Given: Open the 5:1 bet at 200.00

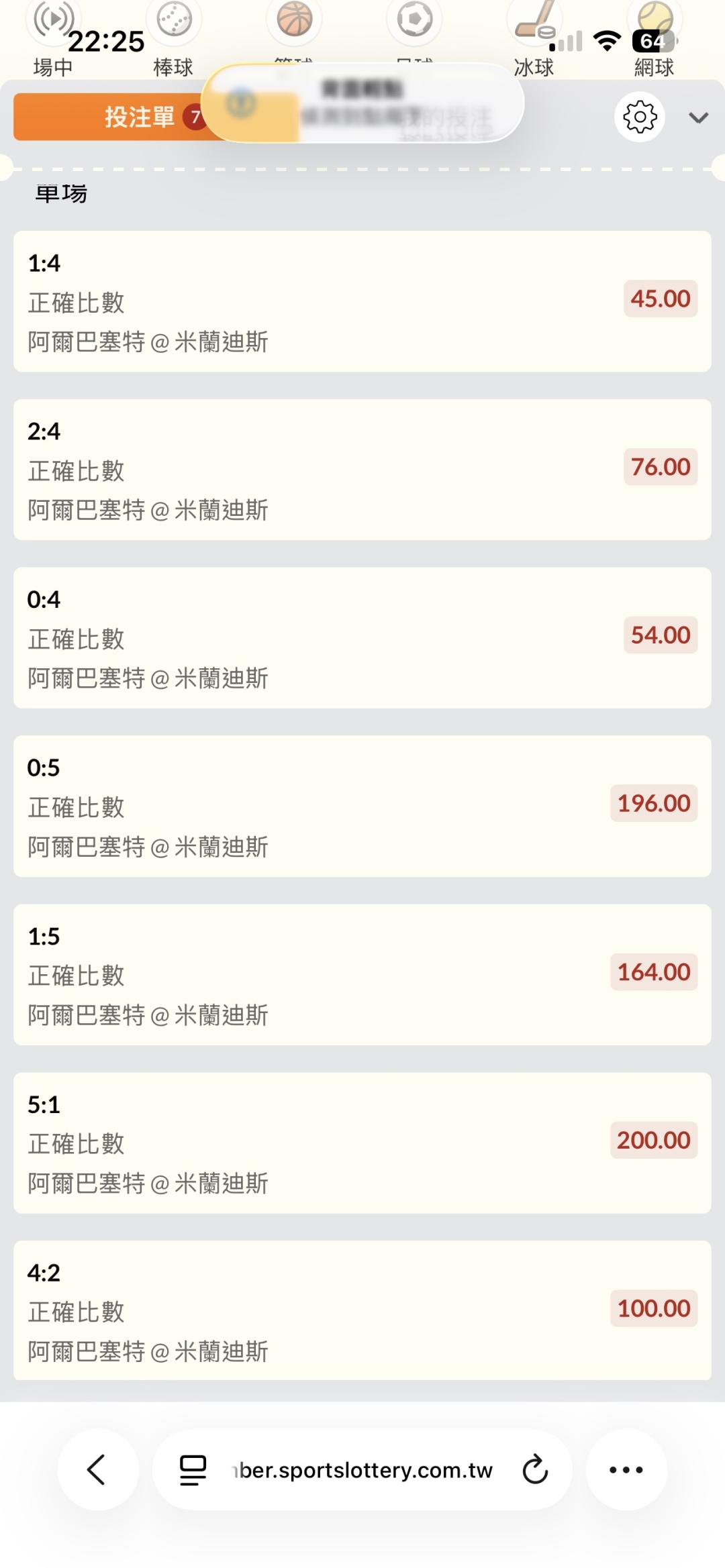Looking at the screenshot, I should [362, 1143].
